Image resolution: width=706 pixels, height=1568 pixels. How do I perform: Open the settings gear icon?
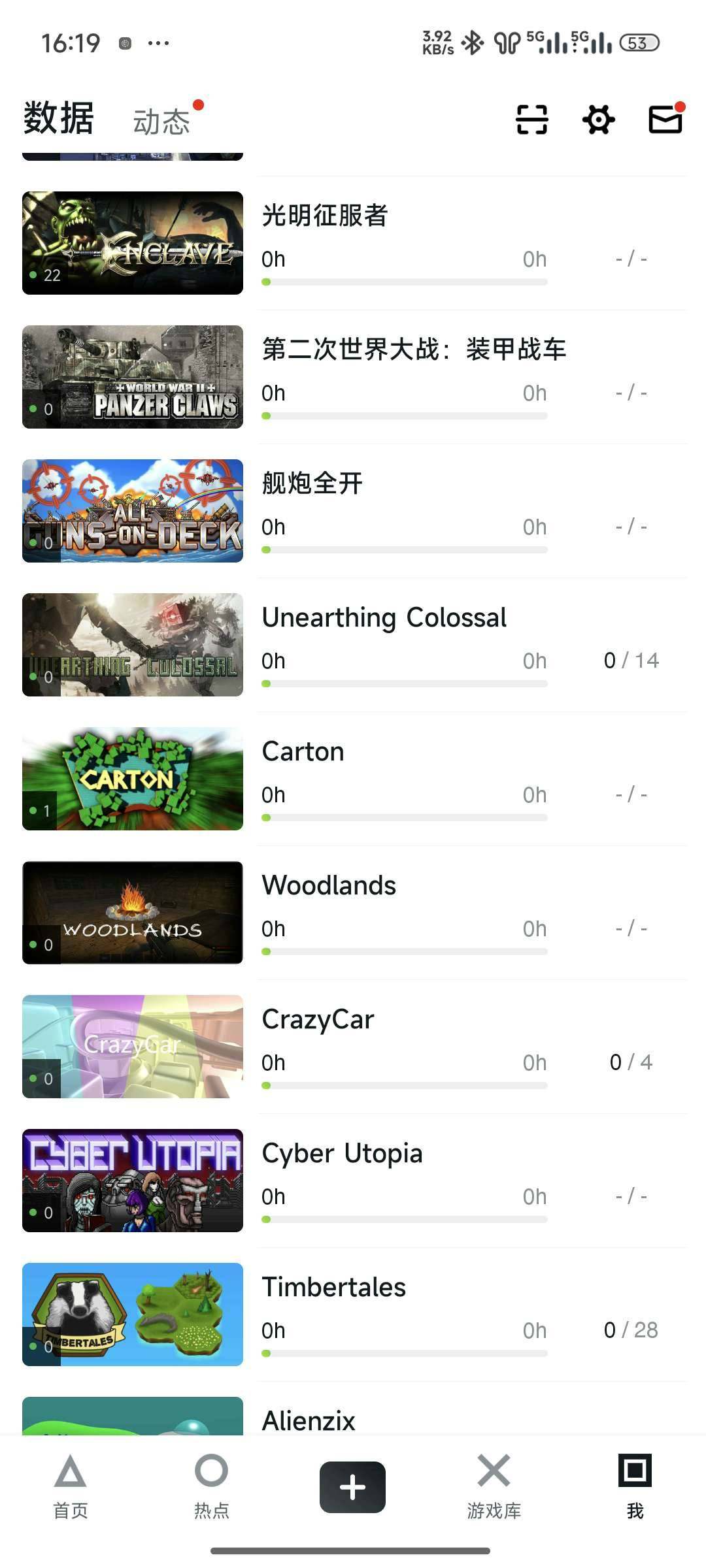pyautogui.click(x=597, y=120)
